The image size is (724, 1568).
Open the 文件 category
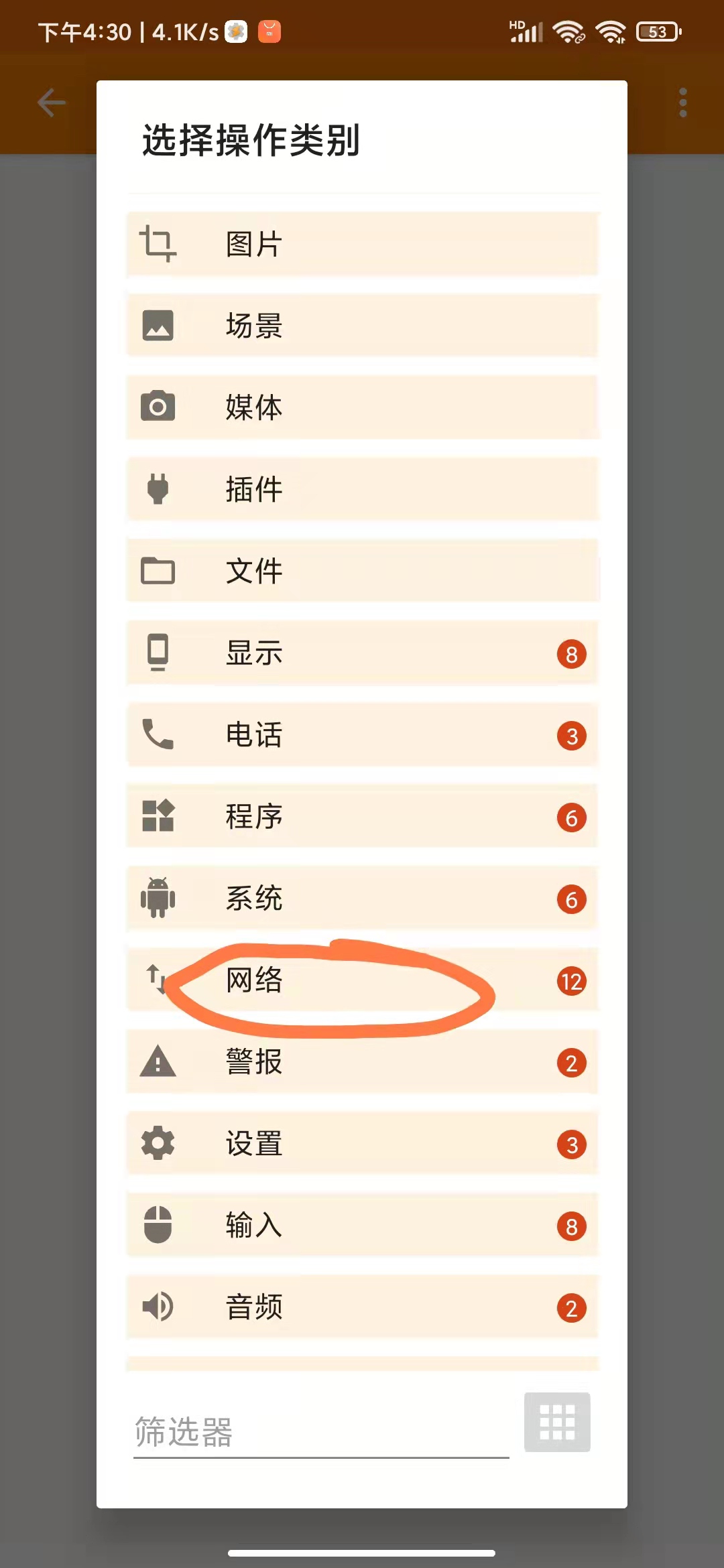pos(362,571)
